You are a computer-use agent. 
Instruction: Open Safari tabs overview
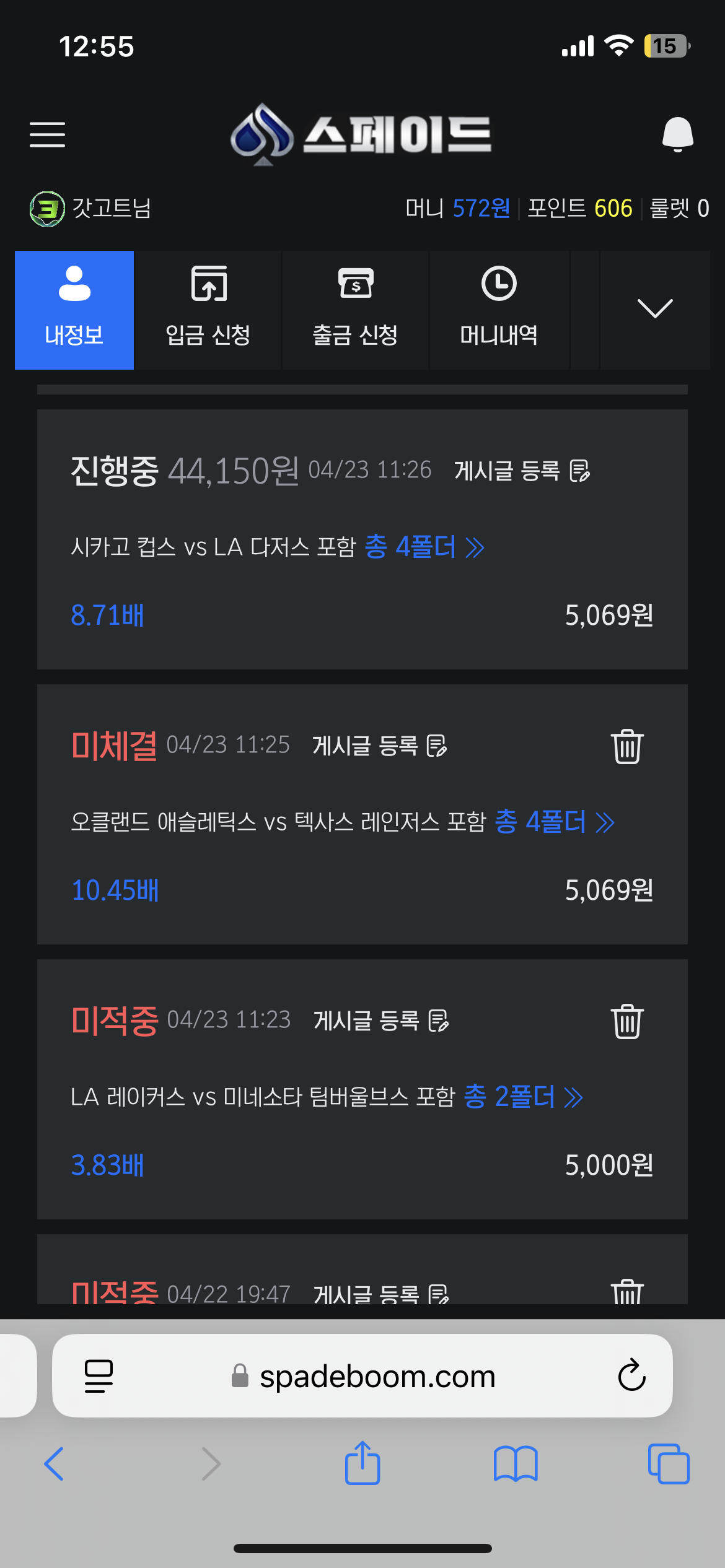pos(669,1464)
